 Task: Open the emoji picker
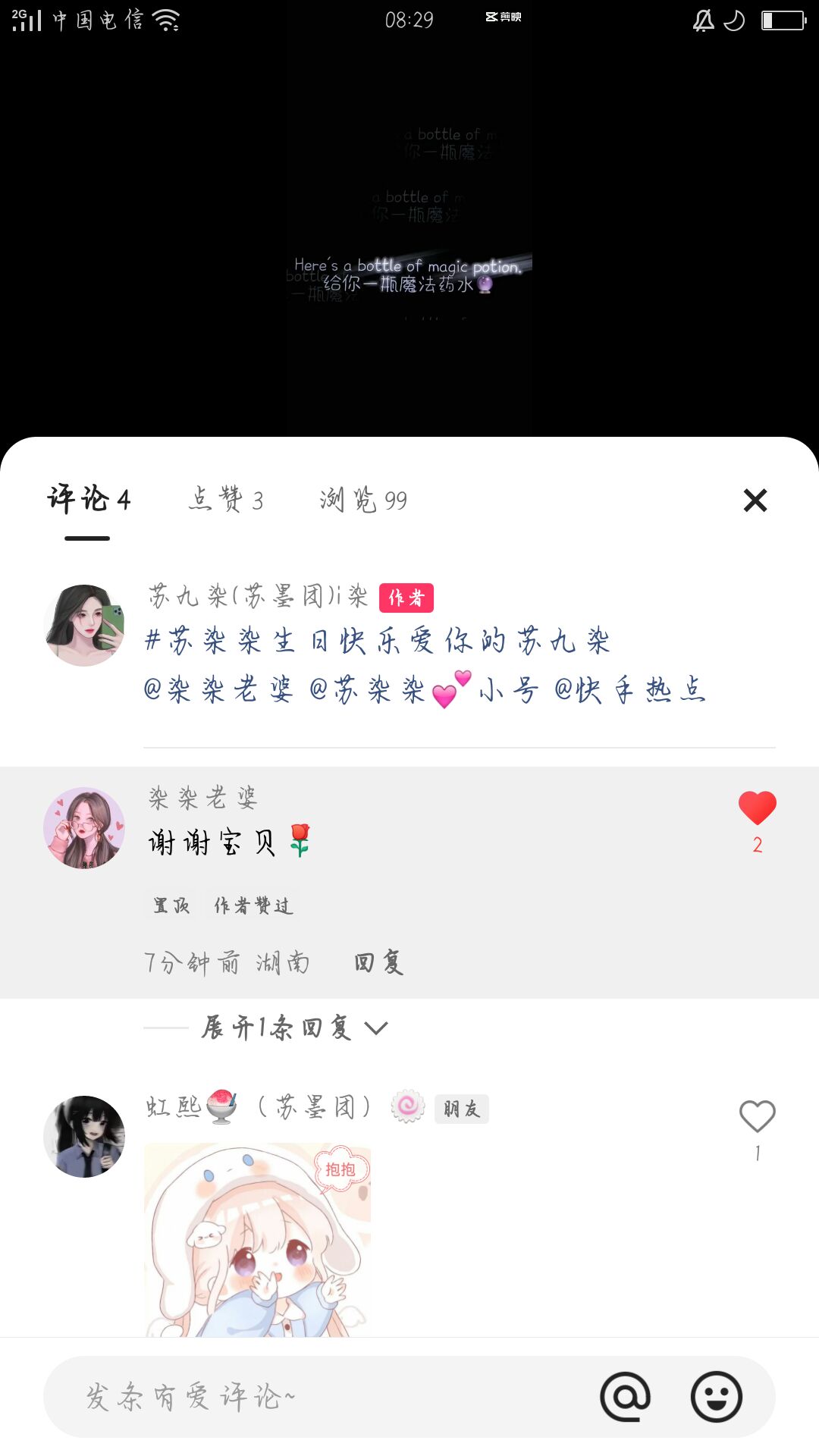pyautogui.click(x=716, y=1397)
